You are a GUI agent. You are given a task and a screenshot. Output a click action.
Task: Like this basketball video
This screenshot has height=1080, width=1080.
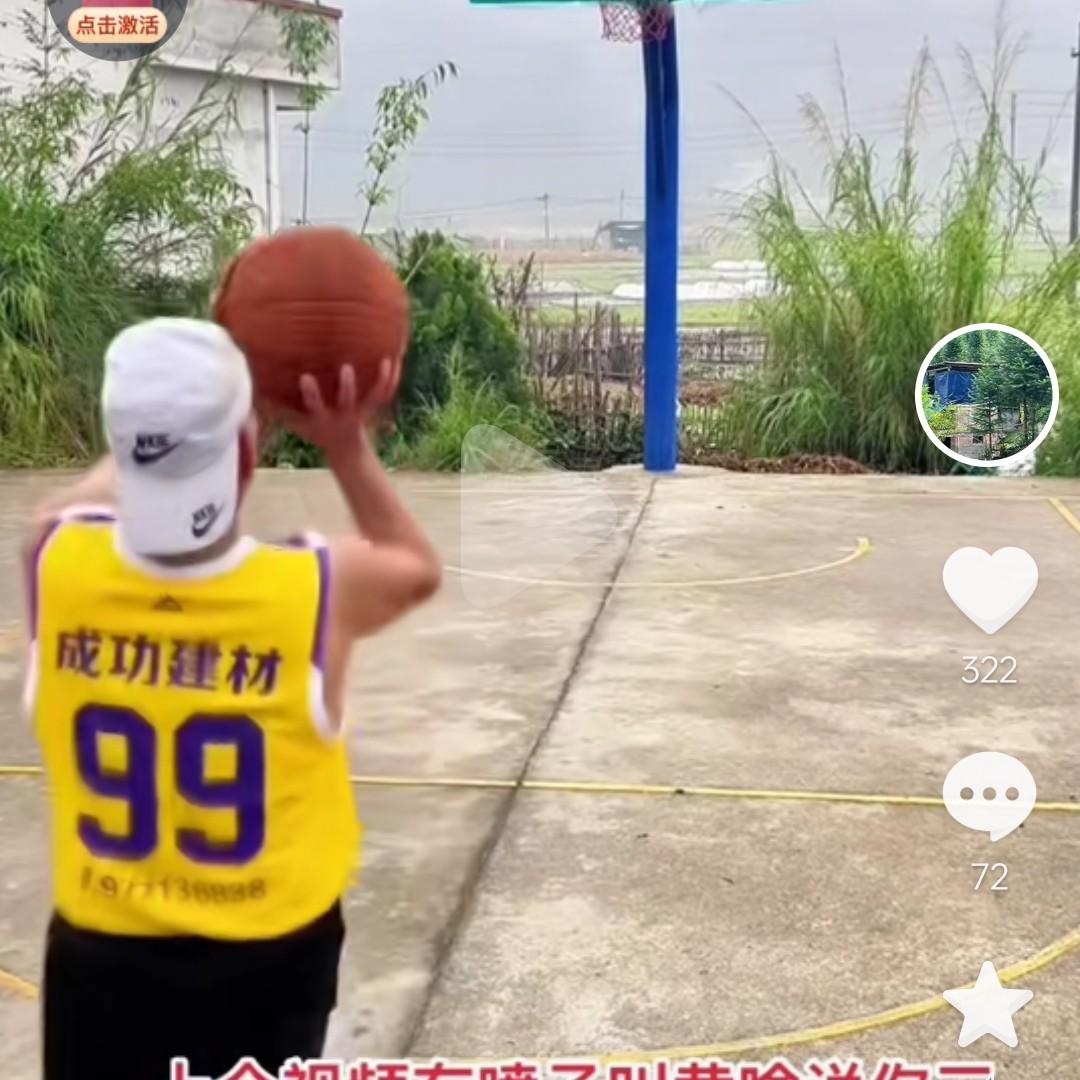[989, 589]
